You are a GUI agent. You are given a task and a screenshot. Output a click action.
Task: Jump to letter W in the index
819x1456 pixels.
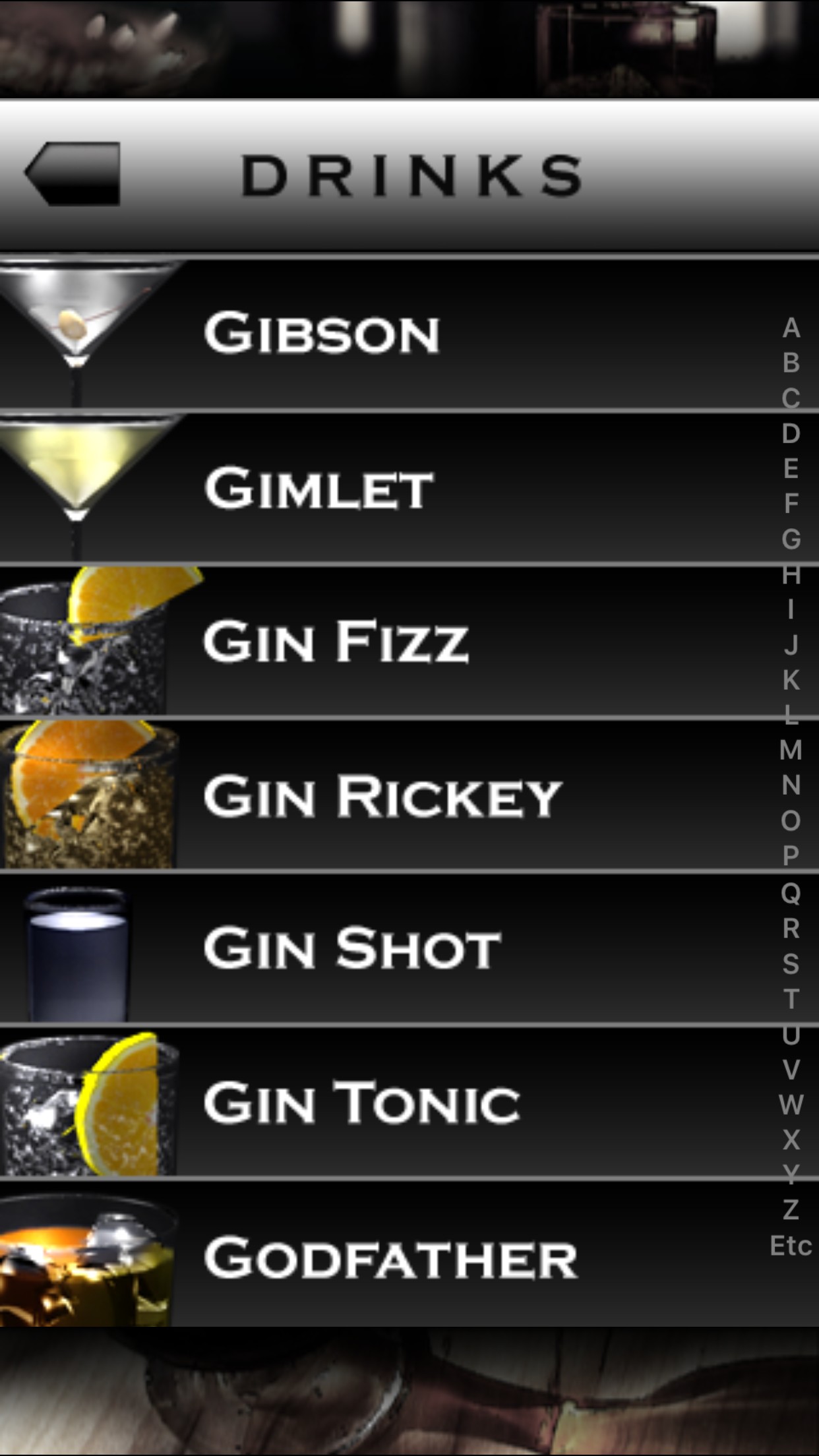tap(791, 1105)
